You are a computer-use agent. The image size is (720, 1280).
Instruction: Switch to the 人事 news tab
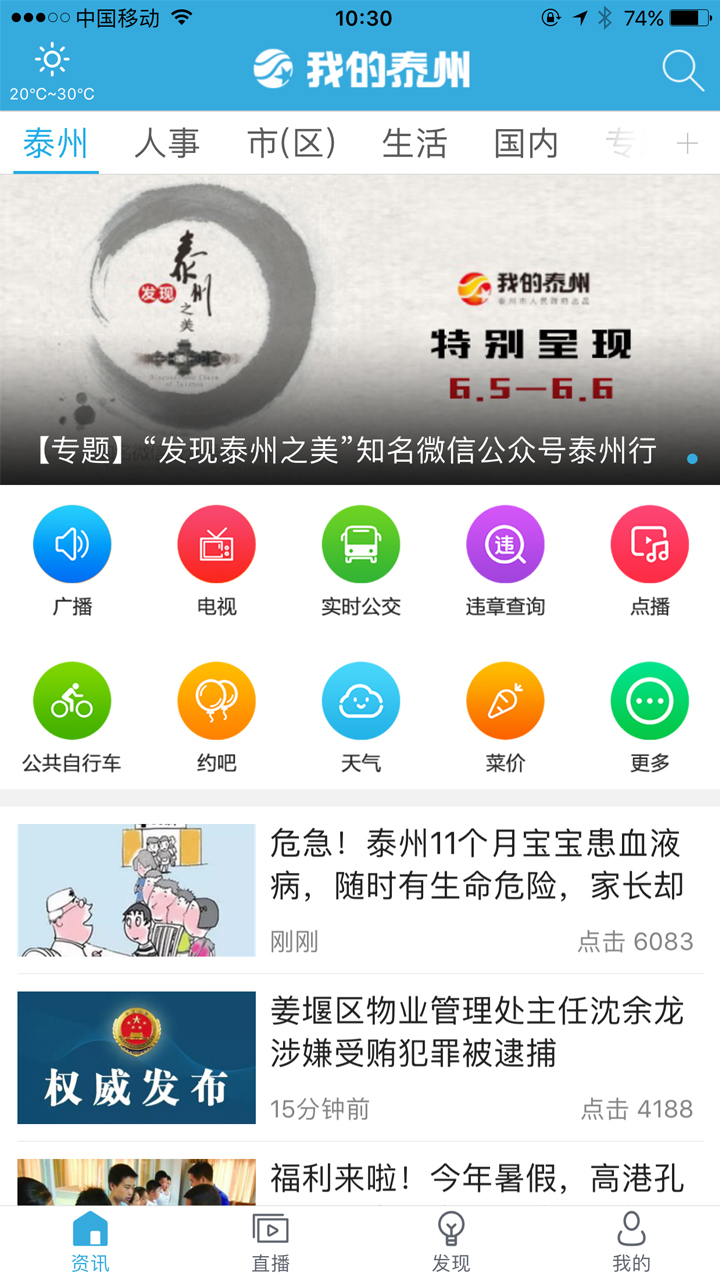pos(166,142)
